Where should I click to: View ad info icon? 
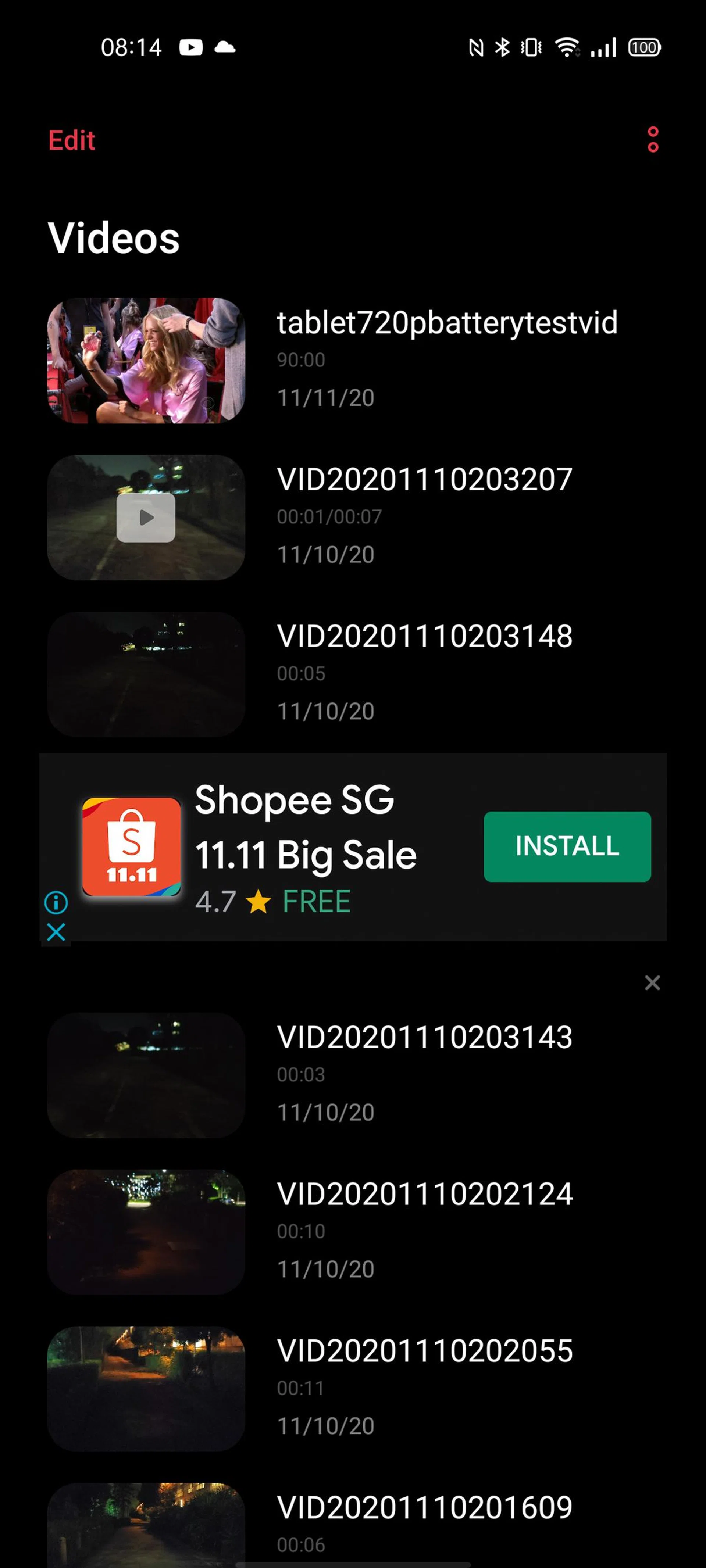pos(56,902)
